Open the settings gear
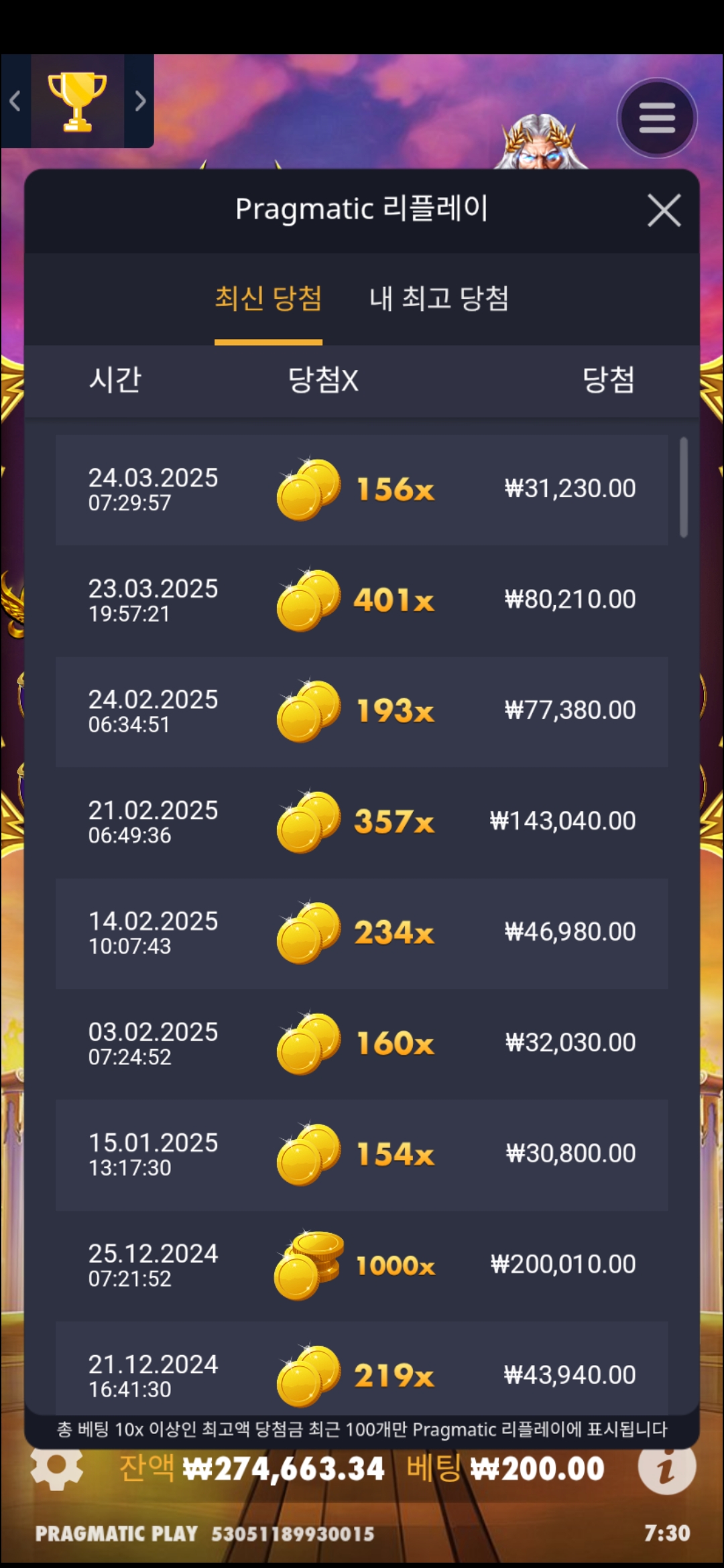The height and width of the screenshot is (1568, 724). click(57, 1467)
